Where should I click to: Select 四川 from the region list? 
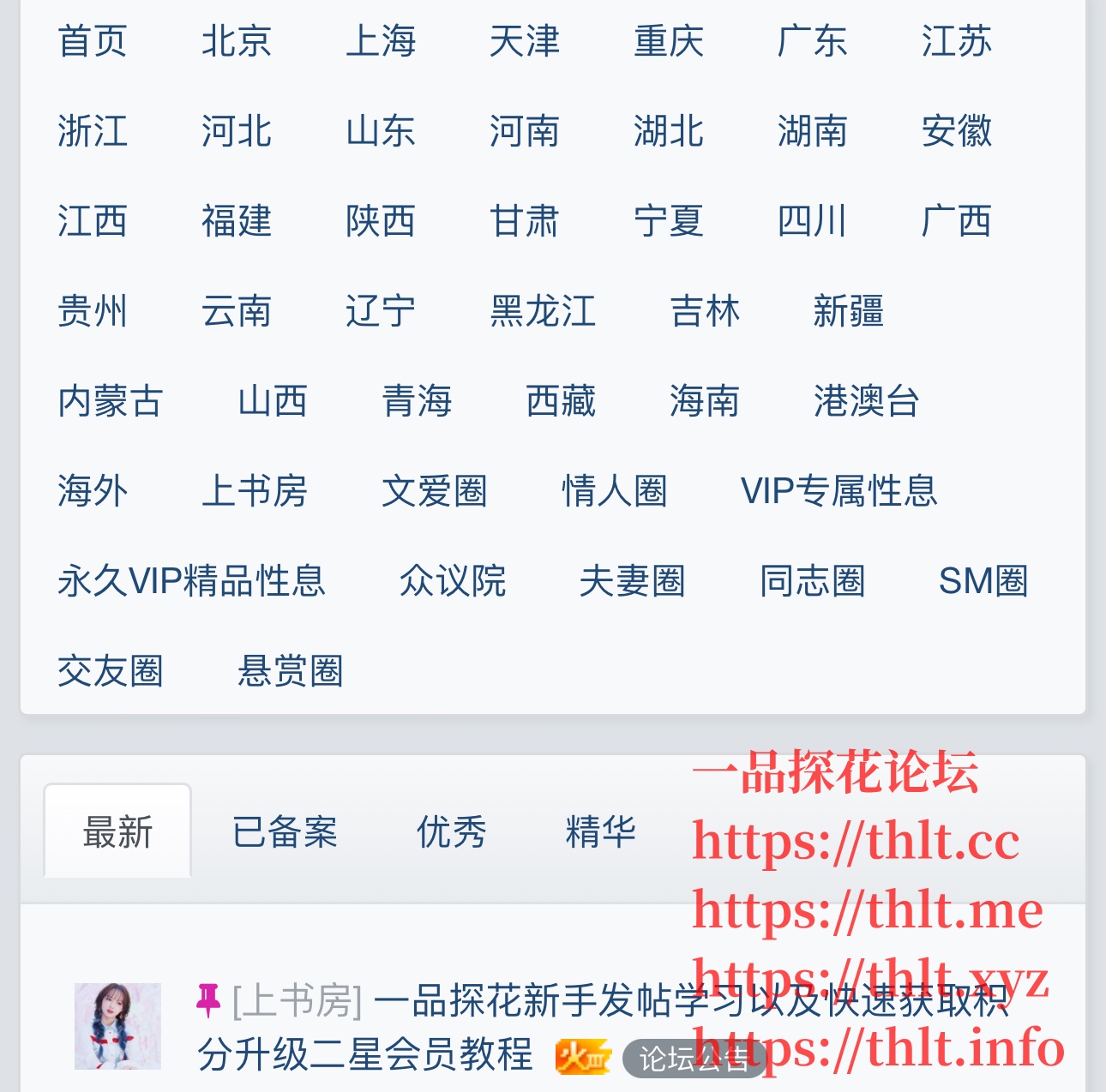point(812,221)
